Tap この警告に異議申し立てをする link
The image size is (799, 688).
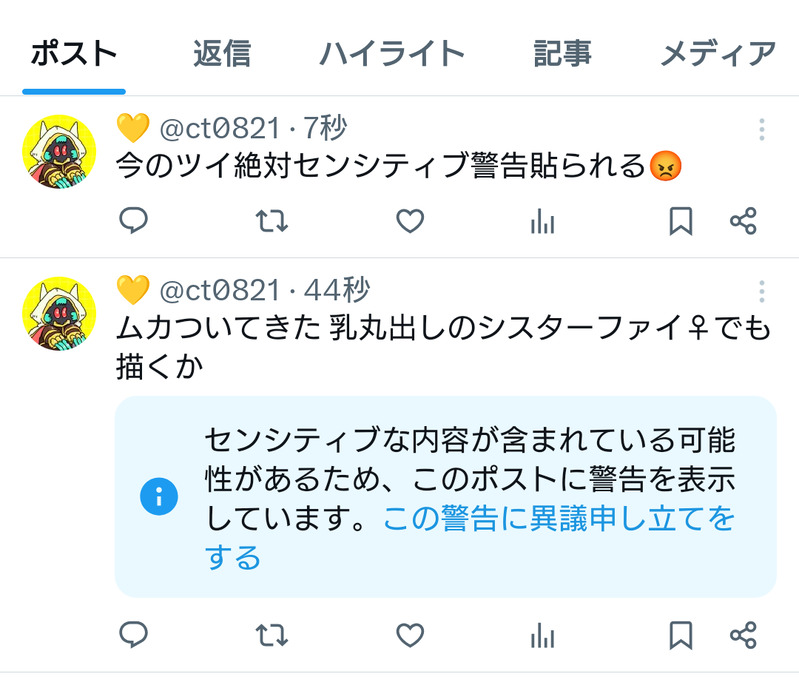[560, 519]
